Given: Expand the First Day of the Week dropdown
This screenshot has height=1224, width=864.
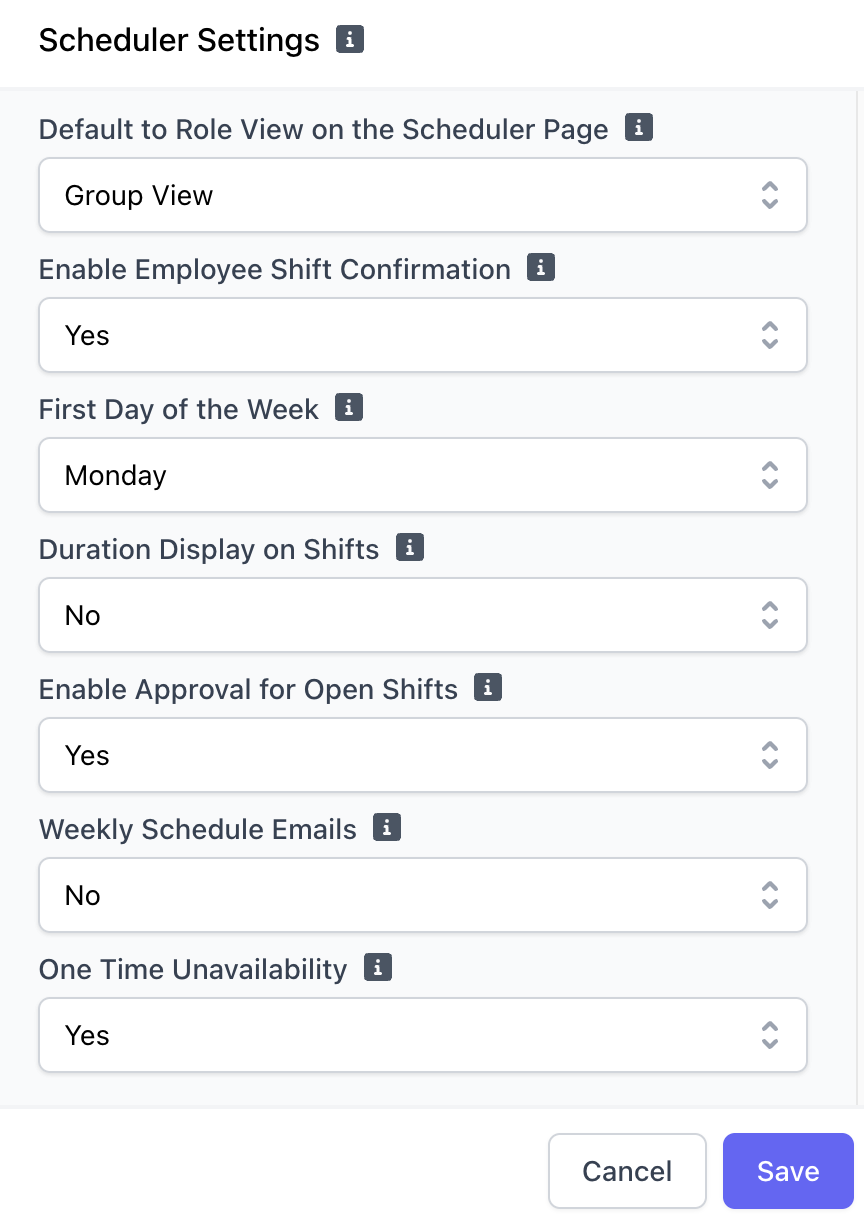Looking at the screenshot, I should pos(422,475).
